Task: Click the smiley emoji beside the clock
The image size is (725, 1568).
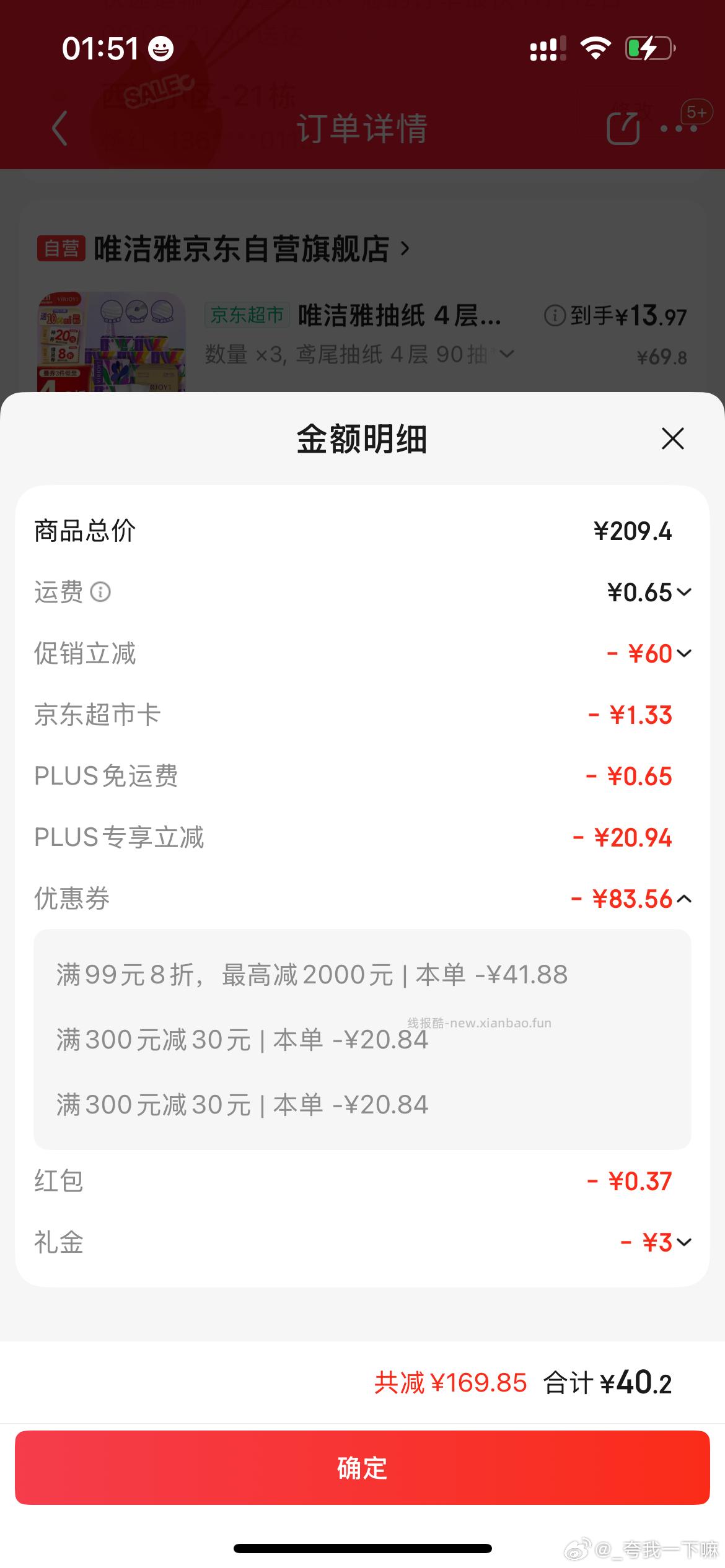Action: click(161, 49)
